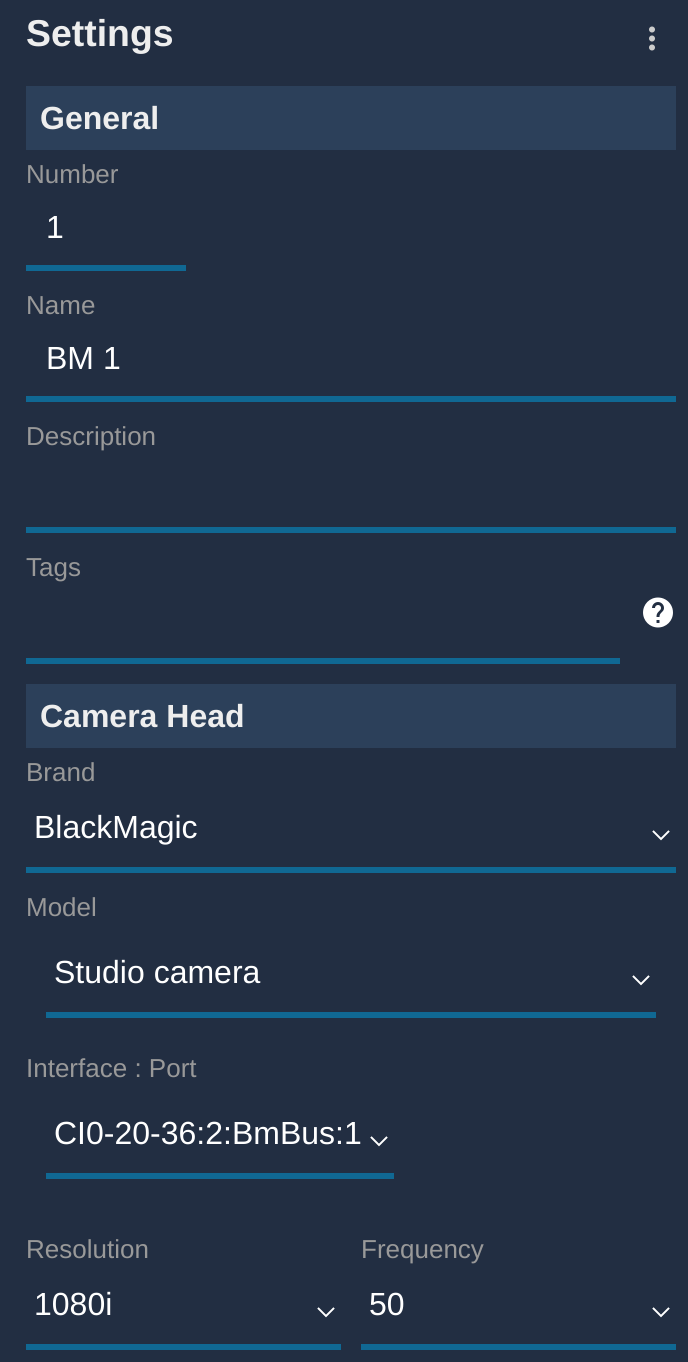This screenshot has width=688, height=1362.
Task: Open the Settings overflow menu
Action: coord(652,39)
